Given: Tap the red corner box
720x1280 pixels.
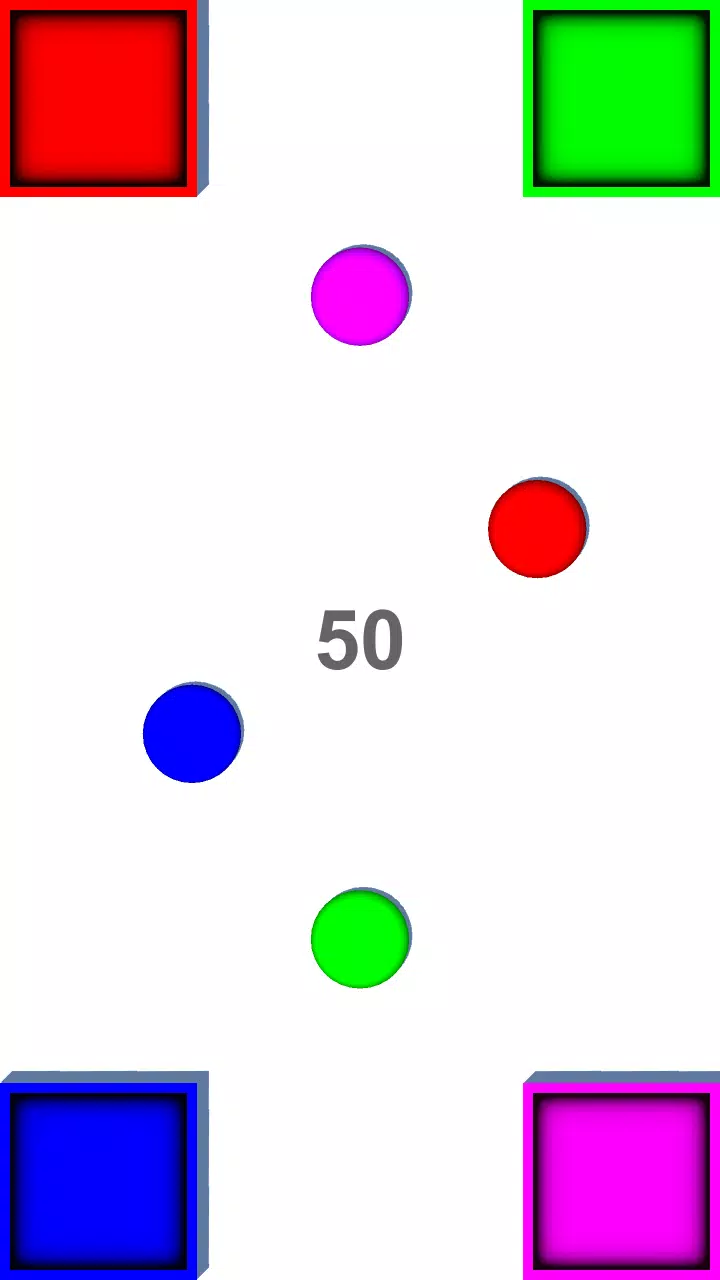Looking at the screenshot, I should [x=98, y=98].
